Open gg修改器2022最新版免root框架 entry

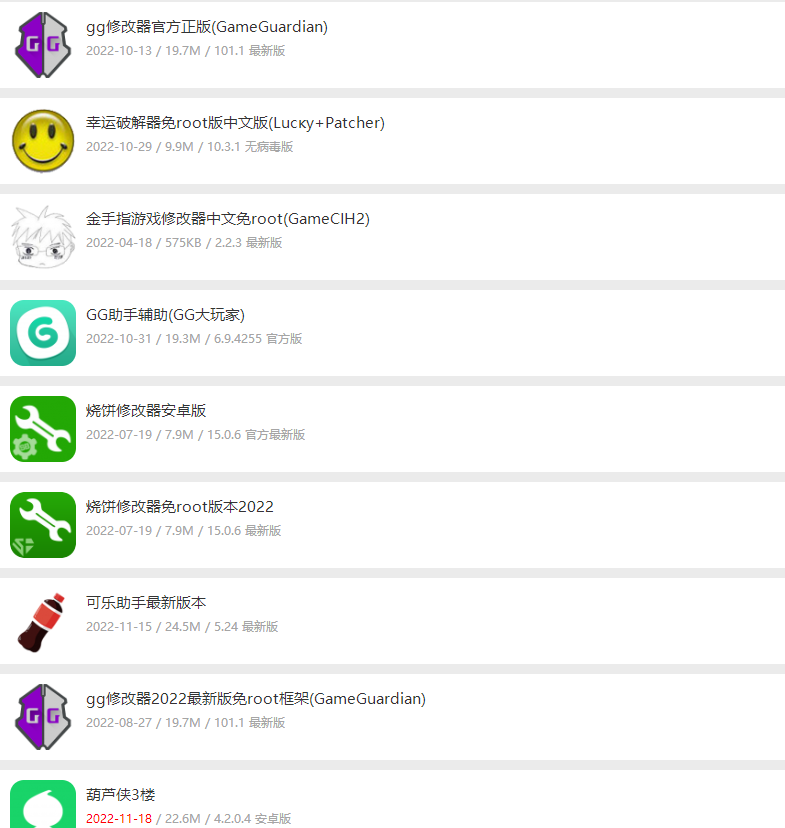pos(256,699)
